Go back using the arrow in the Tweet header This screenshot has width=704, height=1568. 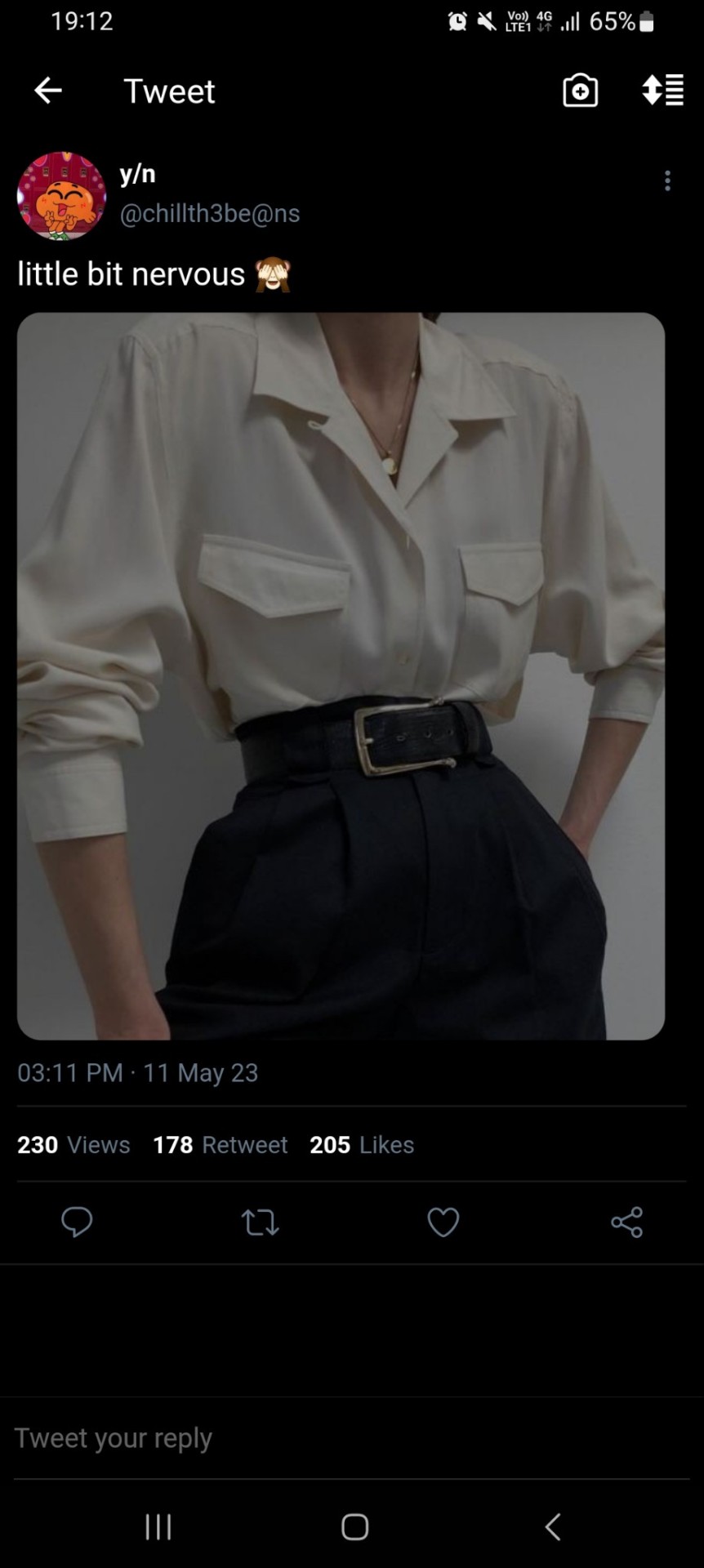48,91
